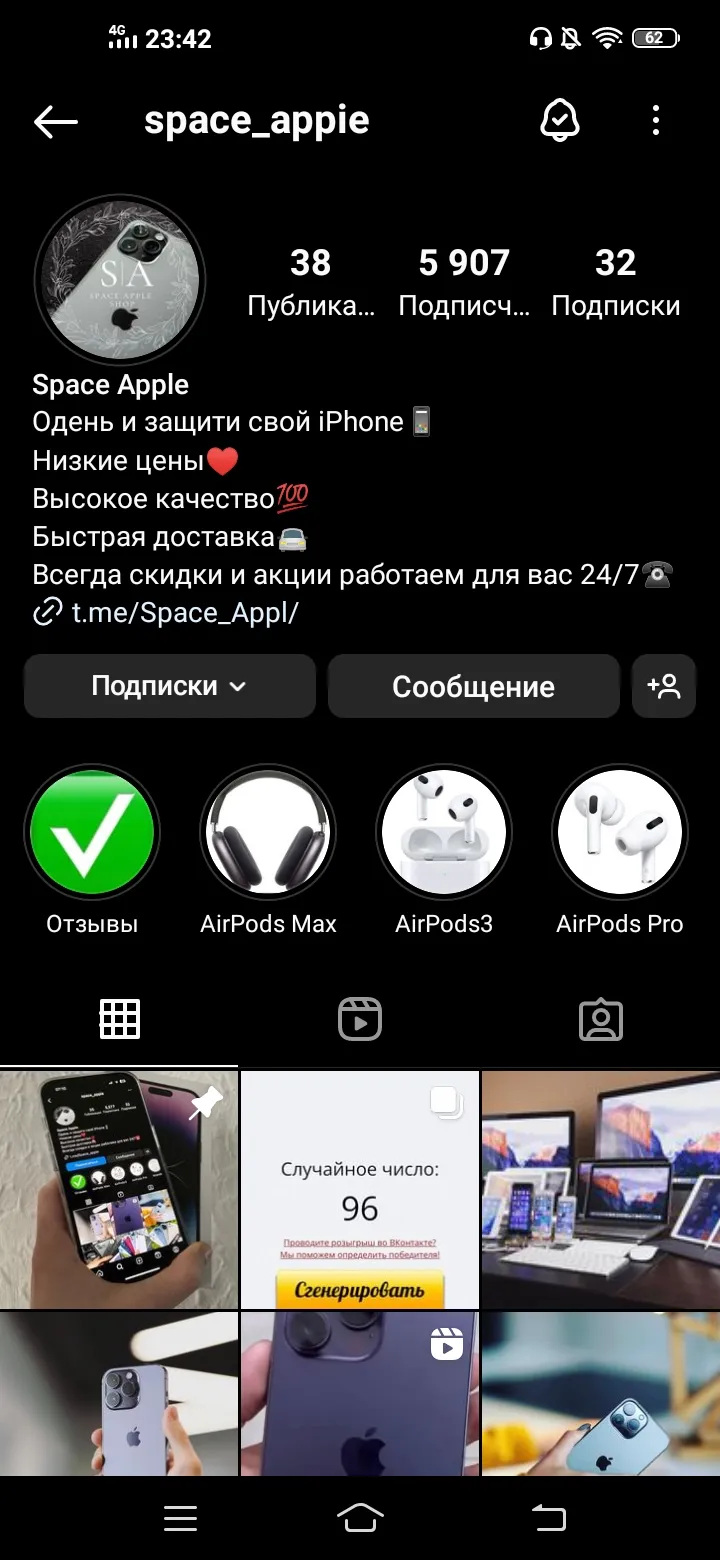Open suggested accounts with add-person icon
This screenshot has width=720, height=1560.
pyautogui.click(x=664, y=686)
